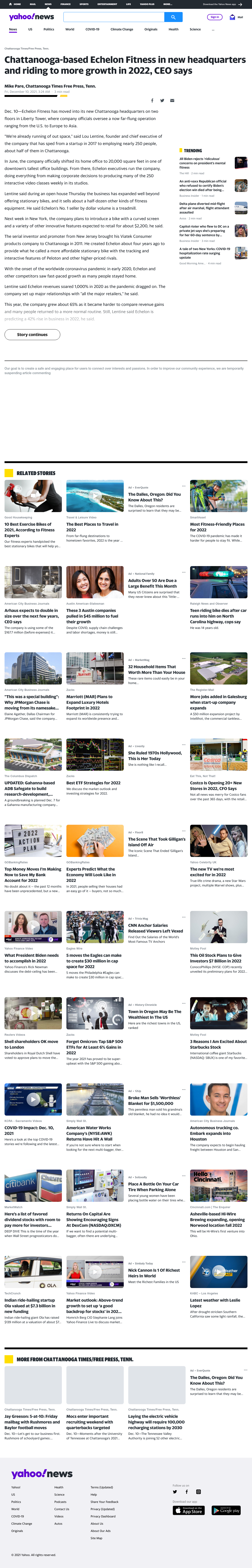
Task: Tap the Yahoo News search field
Action: [114, 17]
